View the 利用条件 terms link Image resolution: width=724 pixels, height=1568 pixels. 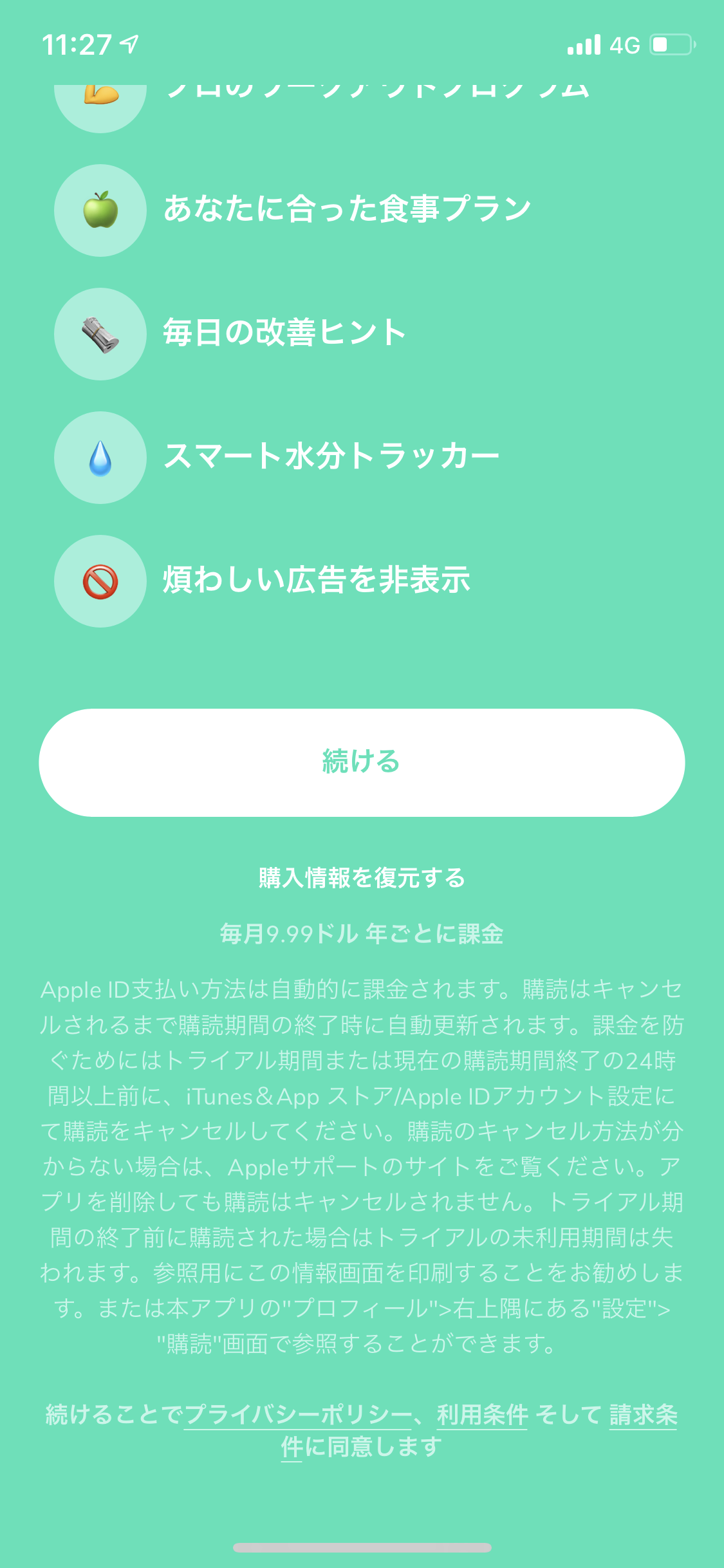(x=482, y=1414)
